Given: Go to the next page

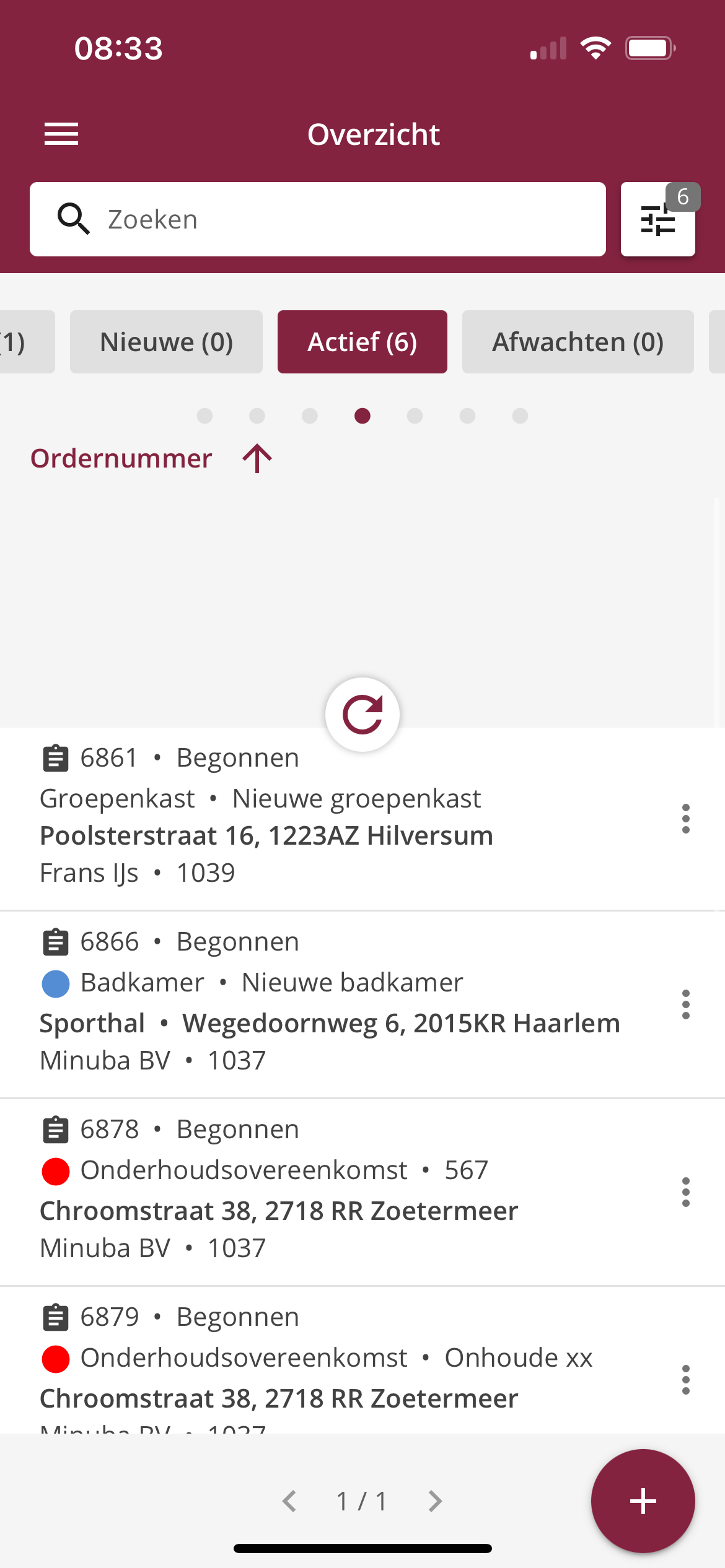Looking at the screenshot, I should pos(436,1501).
